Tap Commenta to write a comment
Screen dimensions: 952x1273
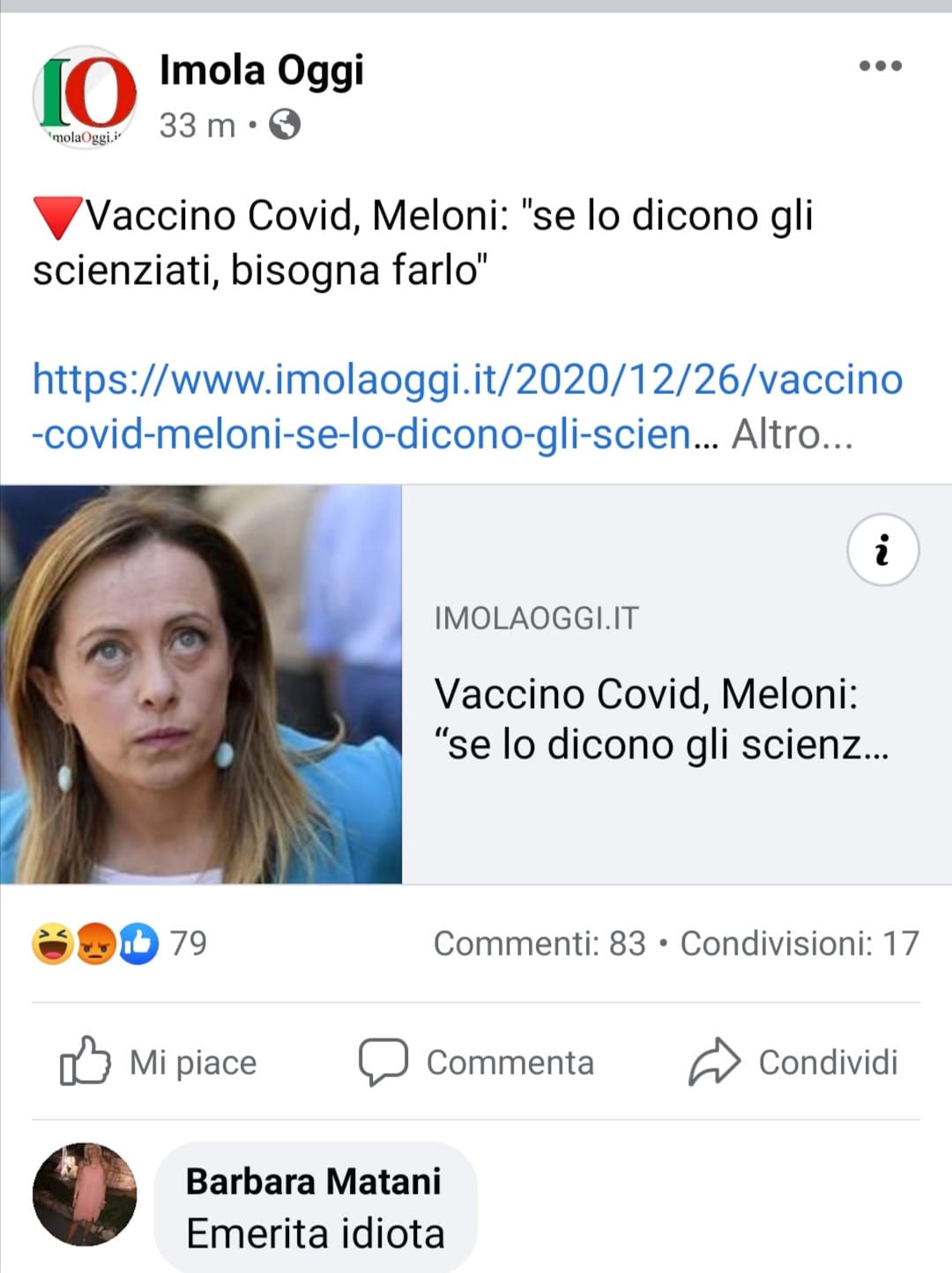[x=476, y=1062]
